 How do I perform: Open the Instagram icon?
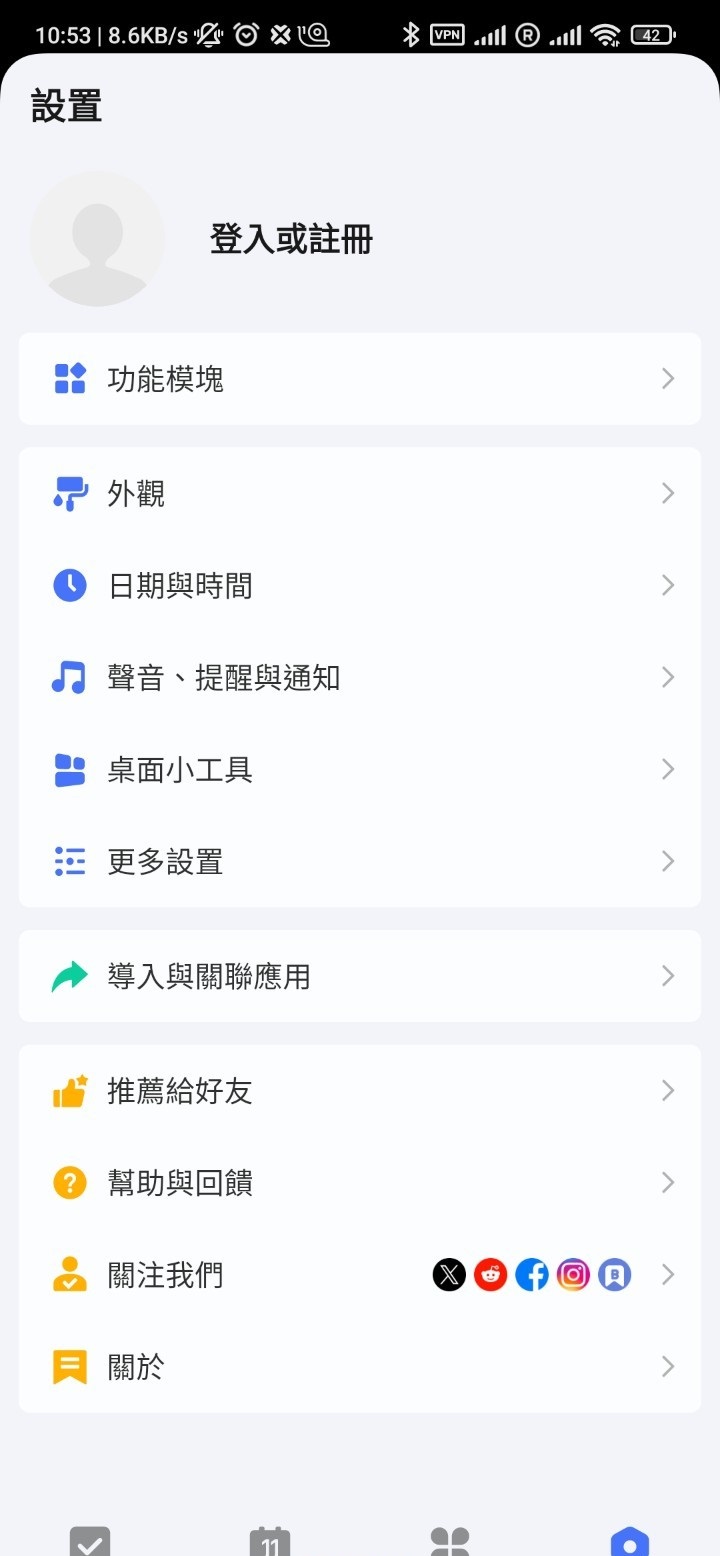point(572,1274)
